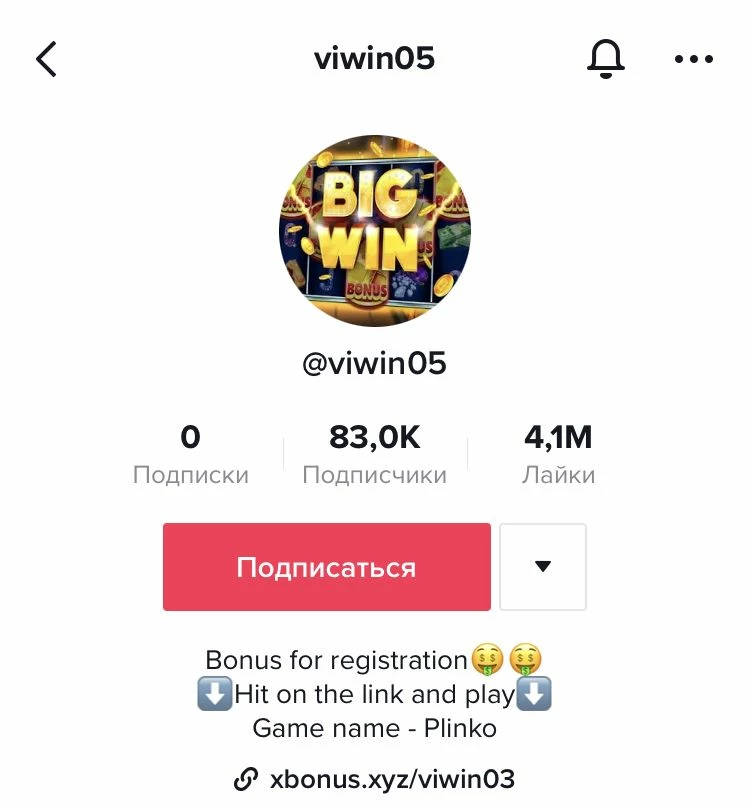Open the three-dot overflow menu
Viewport: 750px width, 808px height.
point(693,60)
